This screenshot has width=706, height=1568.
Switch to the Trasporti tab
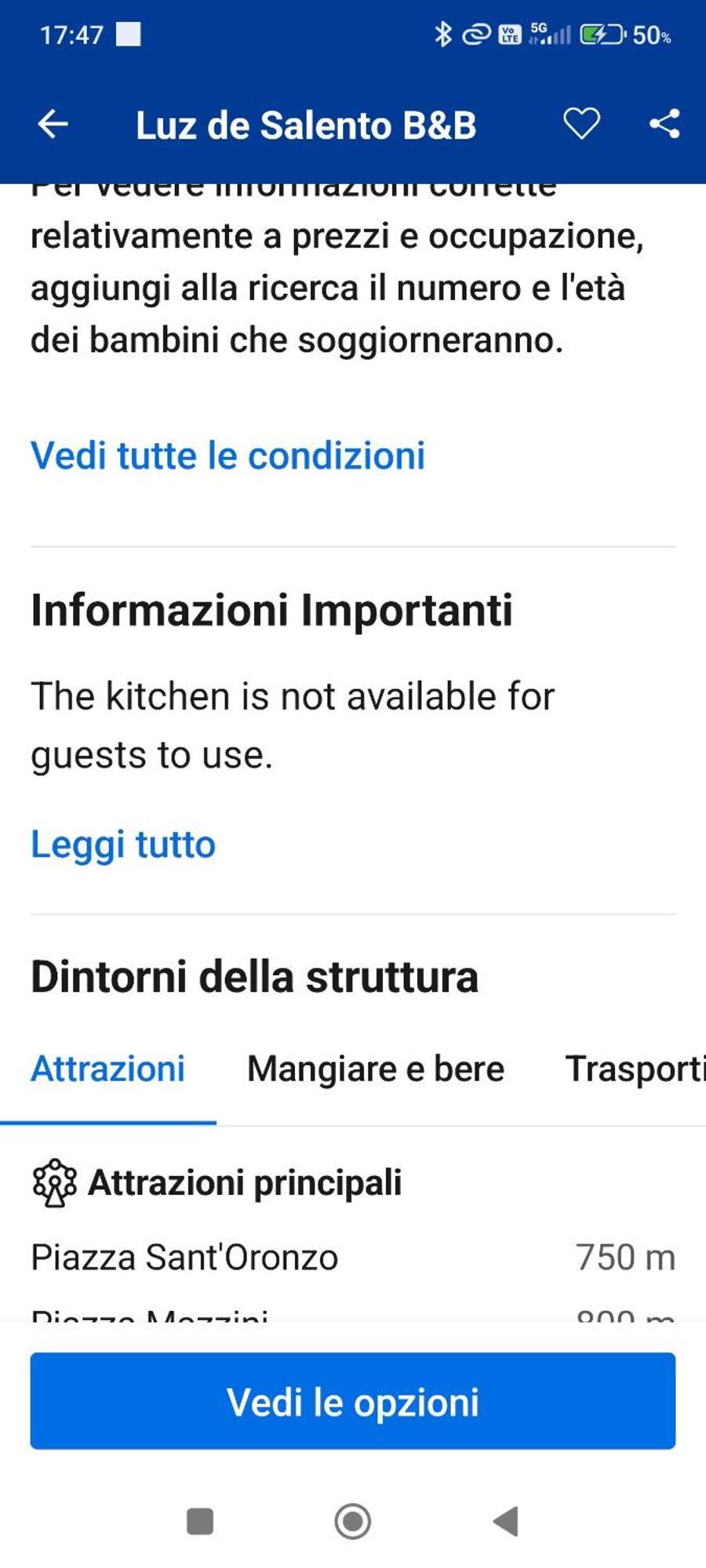tap(634, 1069)
